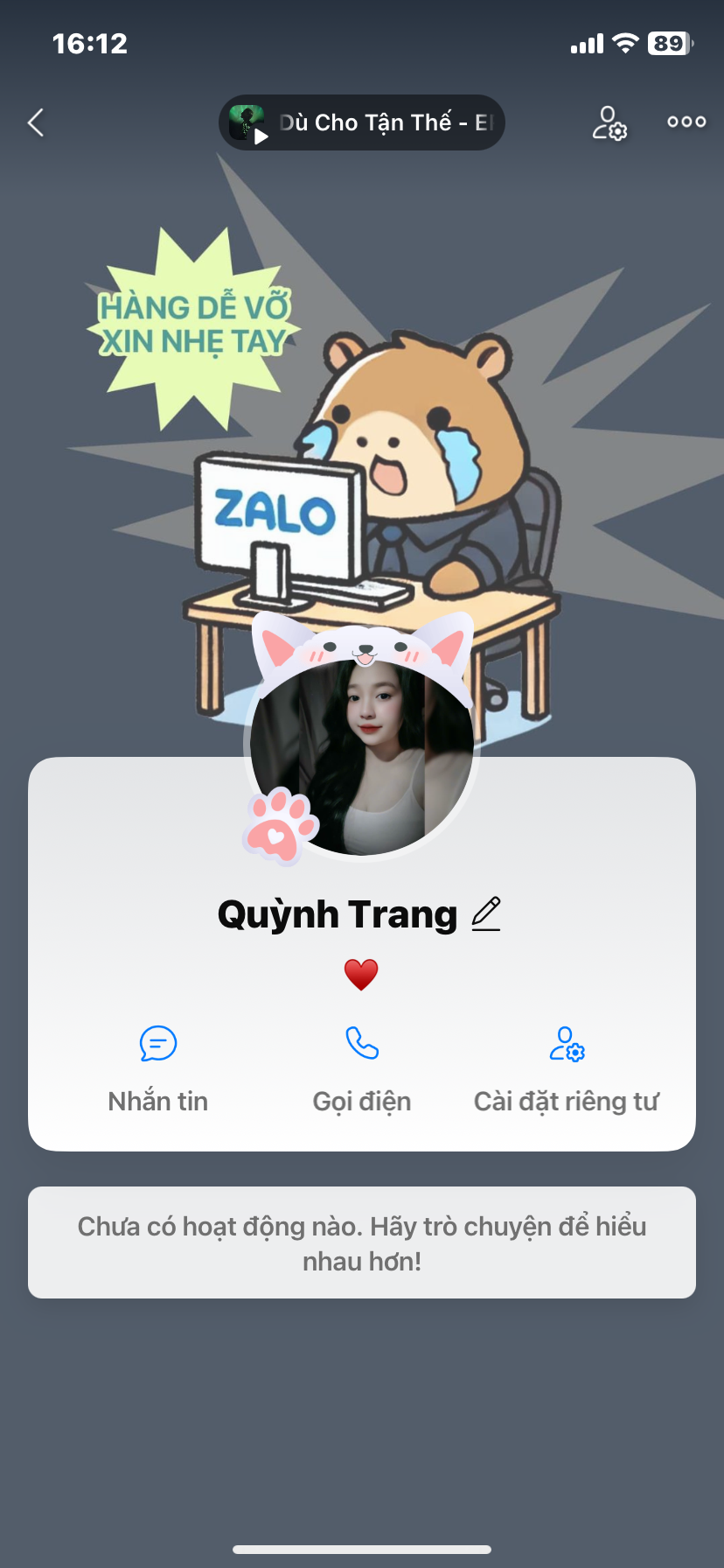Open the three-dot overflow menu
Image resolution: width=724 pixels, height=1568 pixels.
686,122
